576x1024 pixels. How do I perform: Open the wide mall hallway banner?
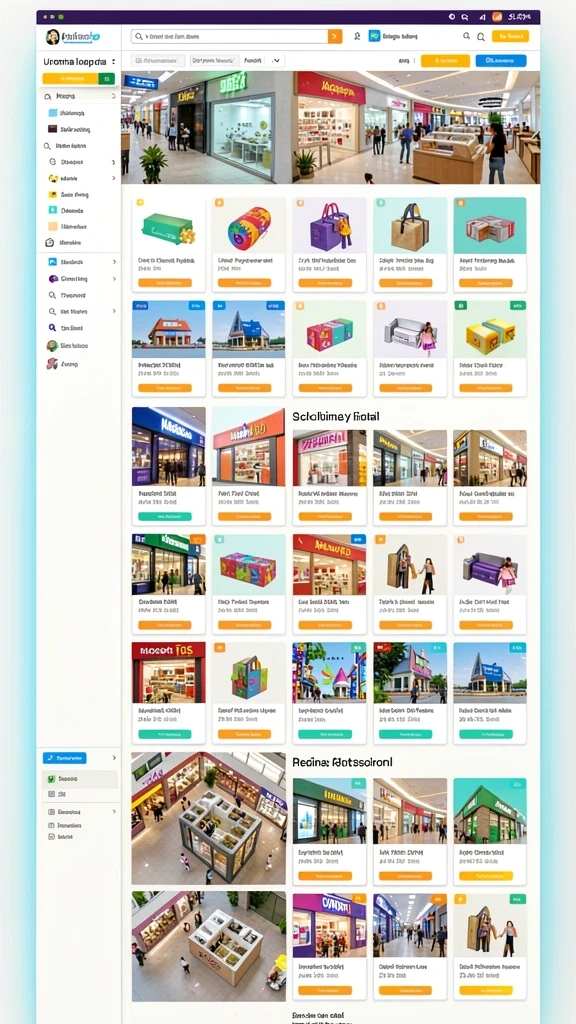tap(330, 127)
